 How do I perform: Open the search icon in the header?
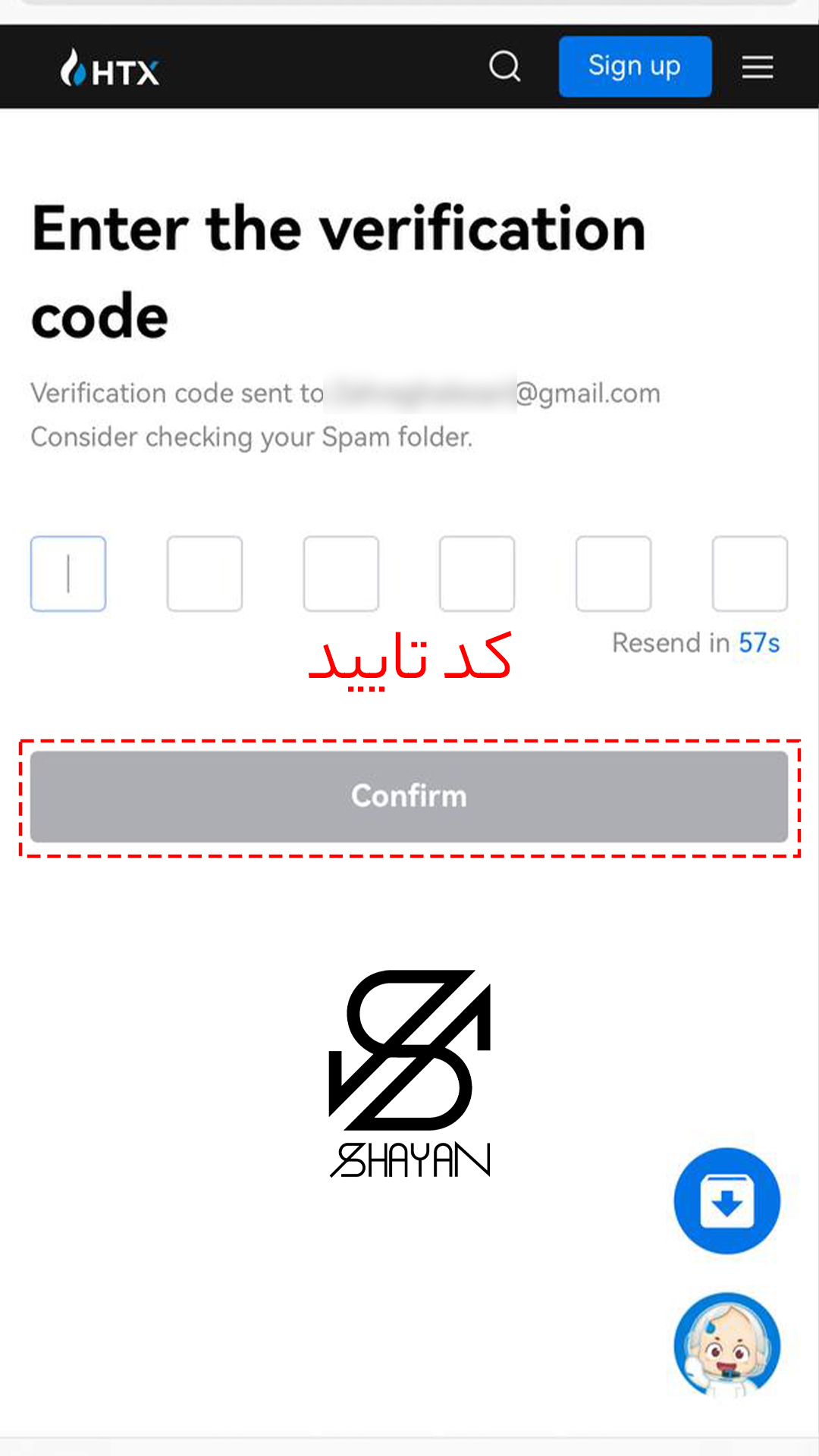(505, 67)
